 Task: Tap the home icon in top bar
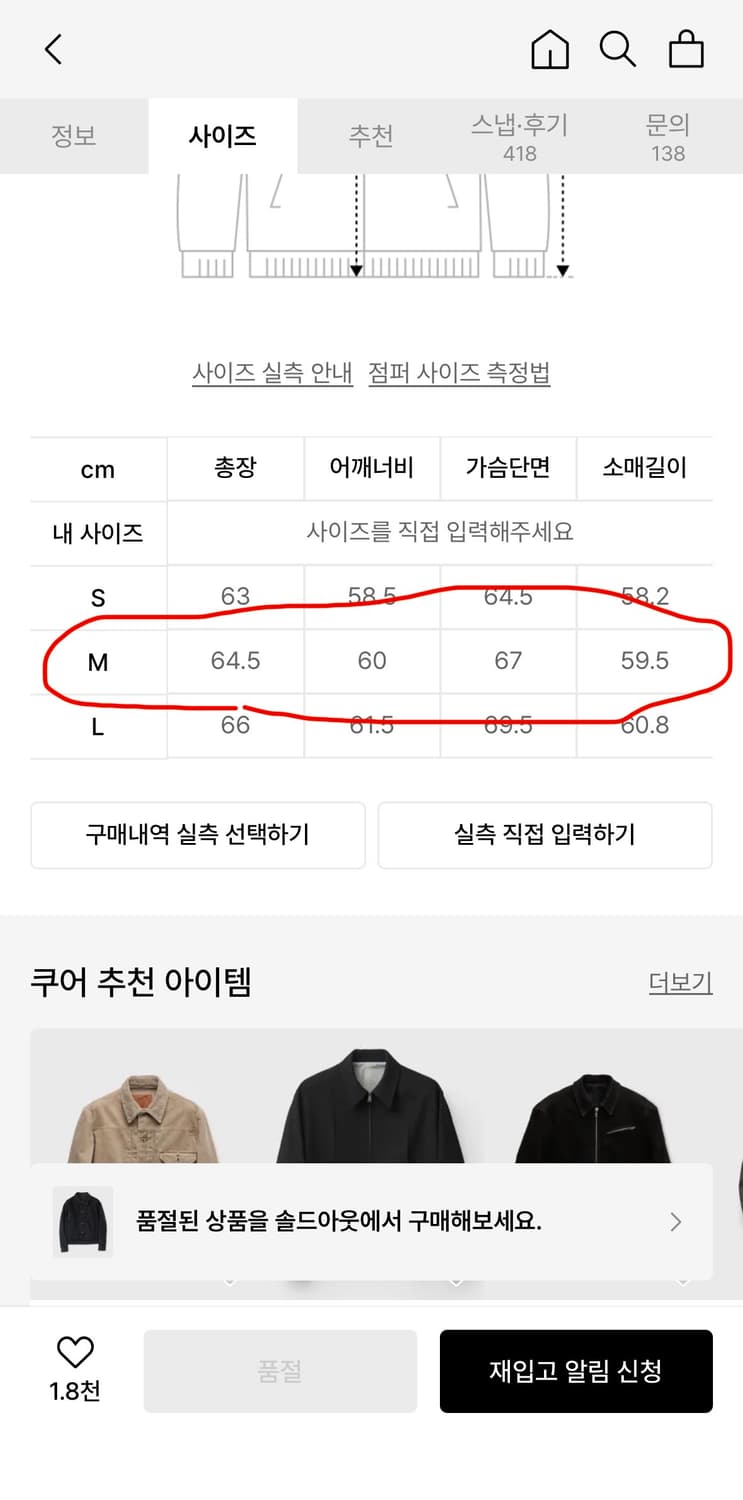(x=549, y=49)
